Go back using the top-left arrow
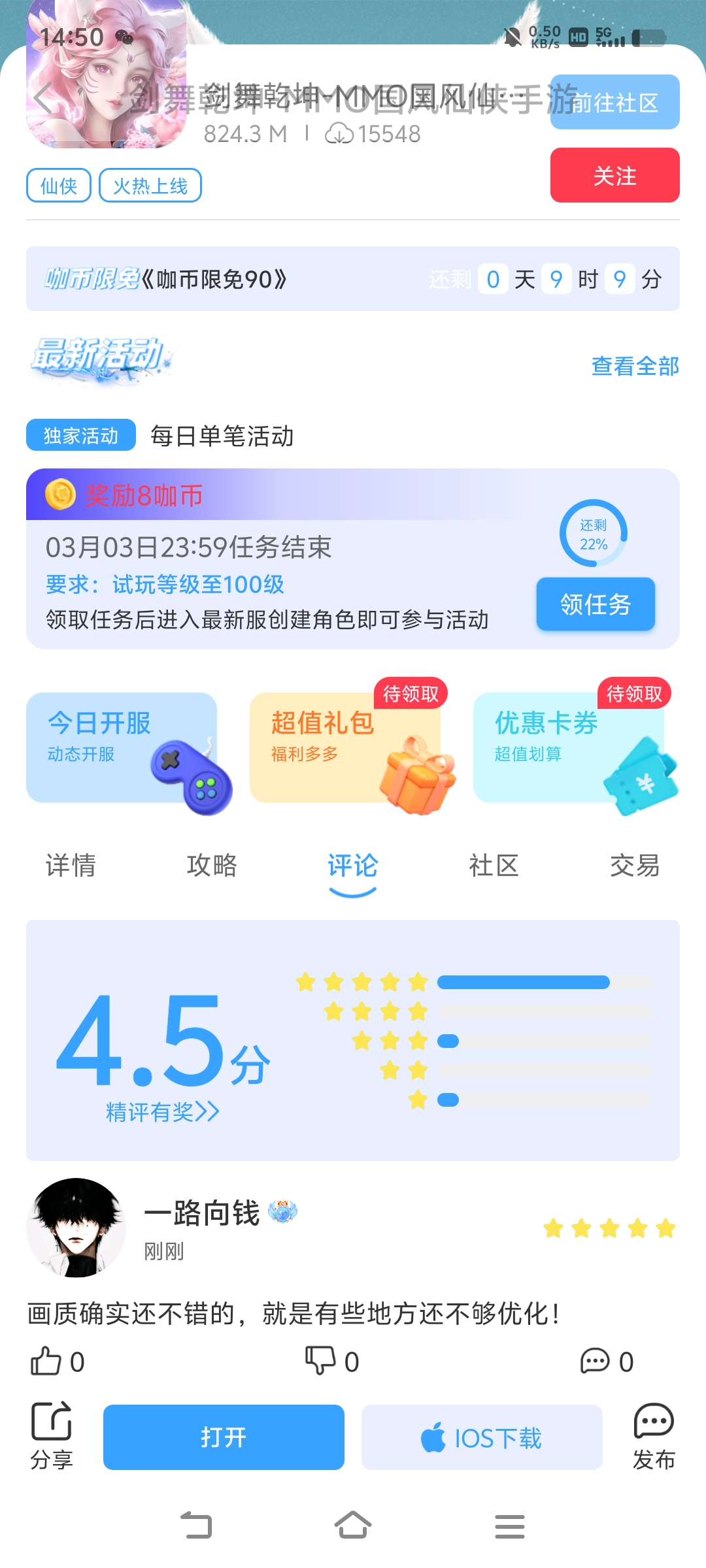The image size is (706, 1568). 43,99
